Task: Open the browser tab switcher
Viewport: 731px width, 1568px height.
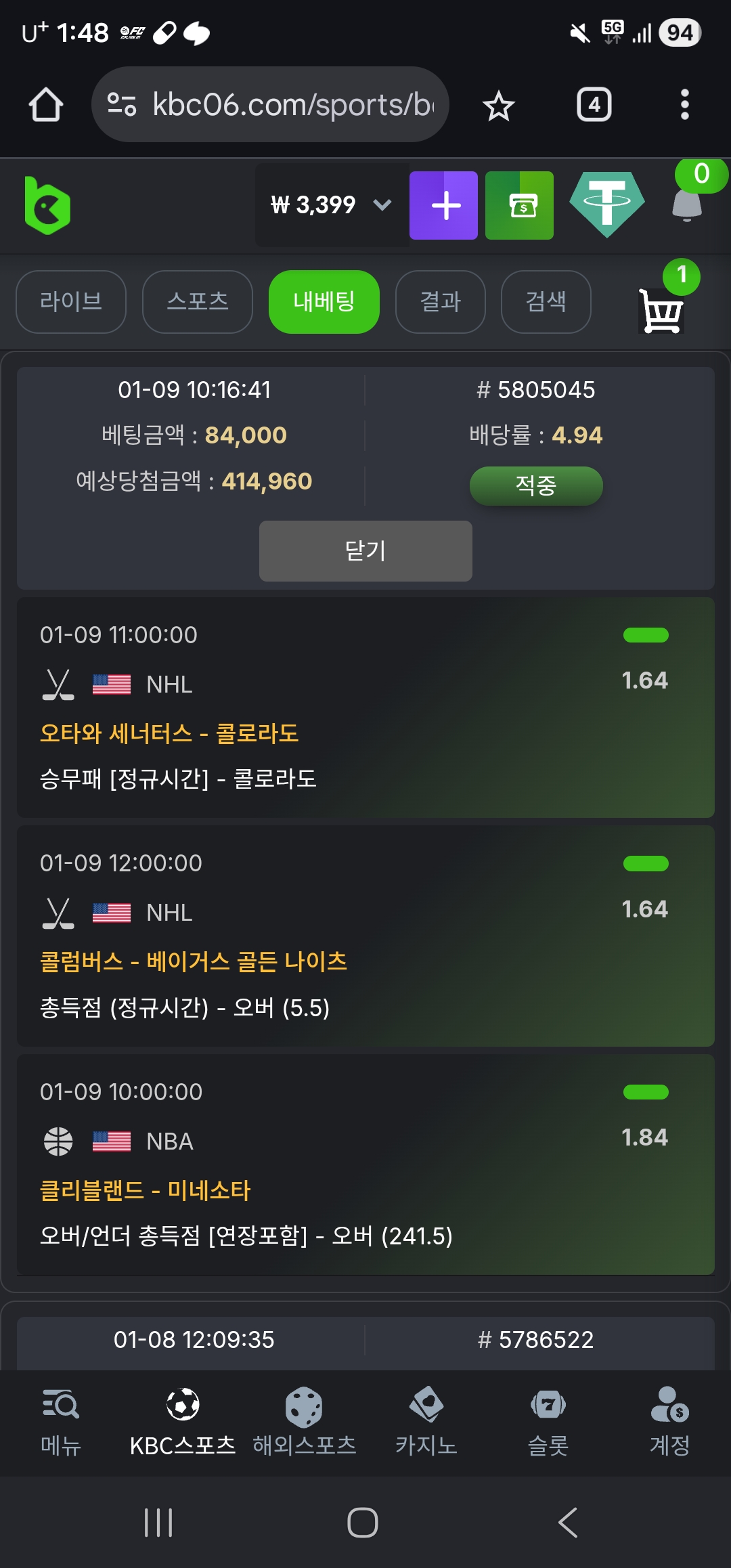Action: [x=594, y=105]
